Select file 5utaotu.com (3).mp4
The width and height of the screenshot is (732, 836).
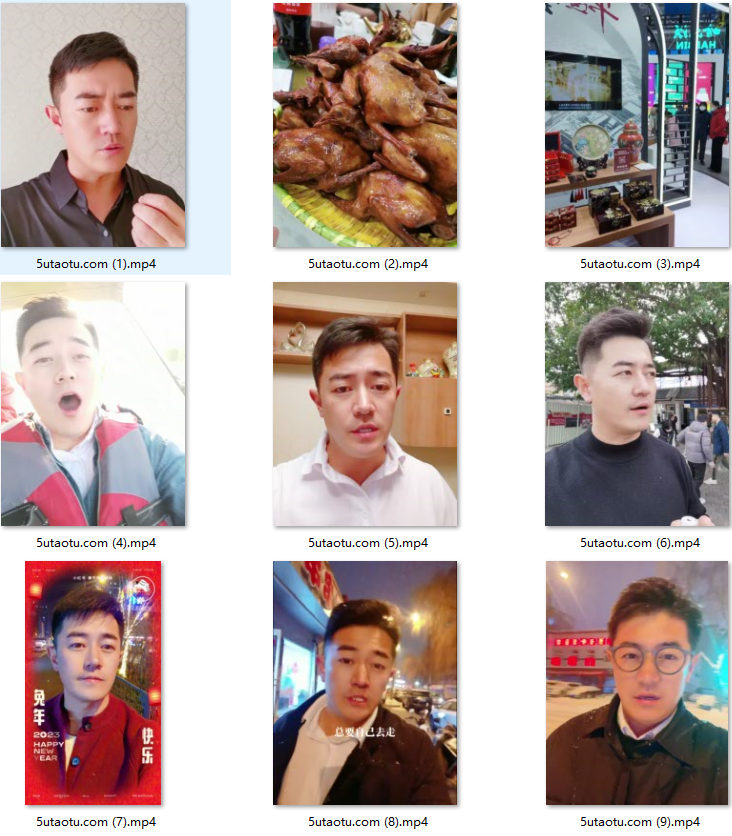(x=637, y=125)
